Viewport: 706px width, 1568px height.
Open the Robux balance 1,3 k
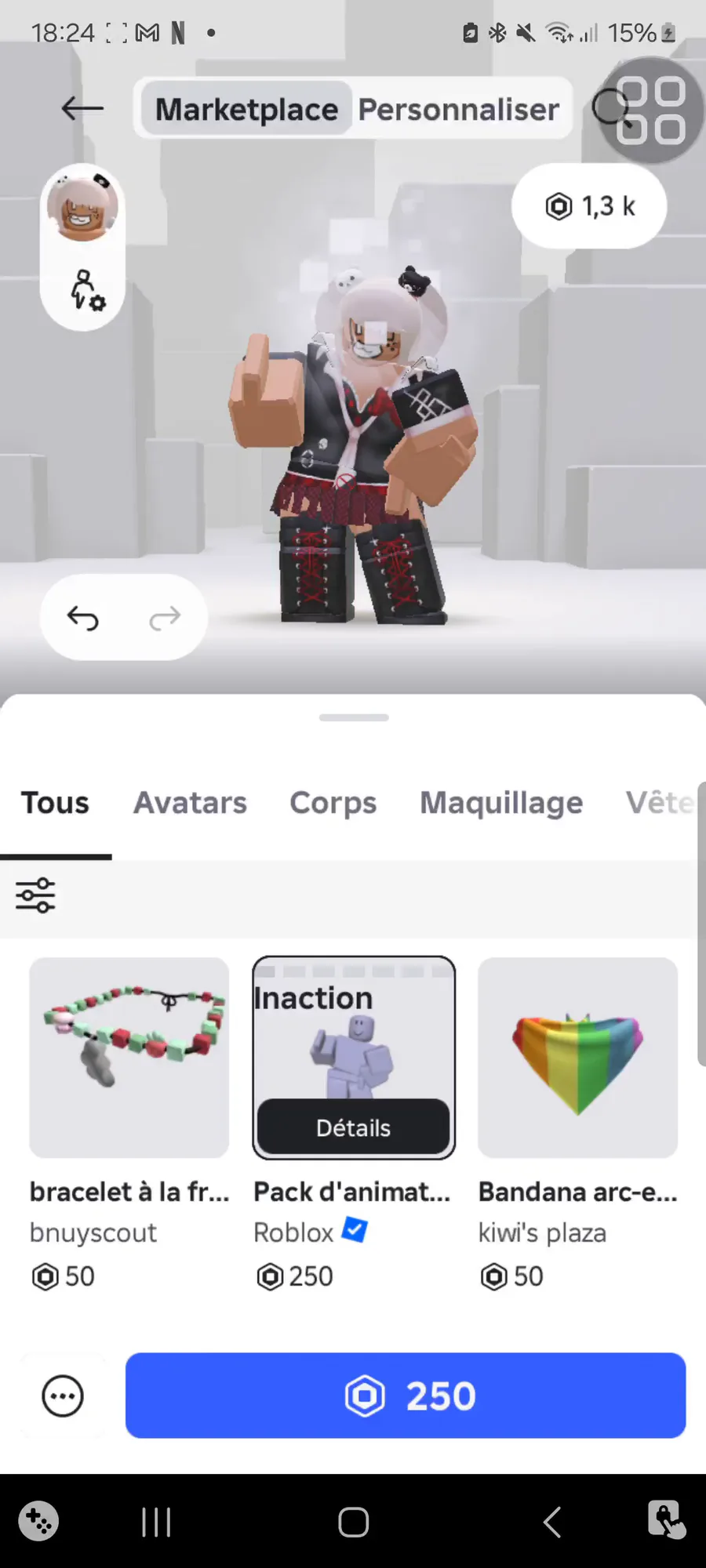pyautogui.click(x=589, y=206)
